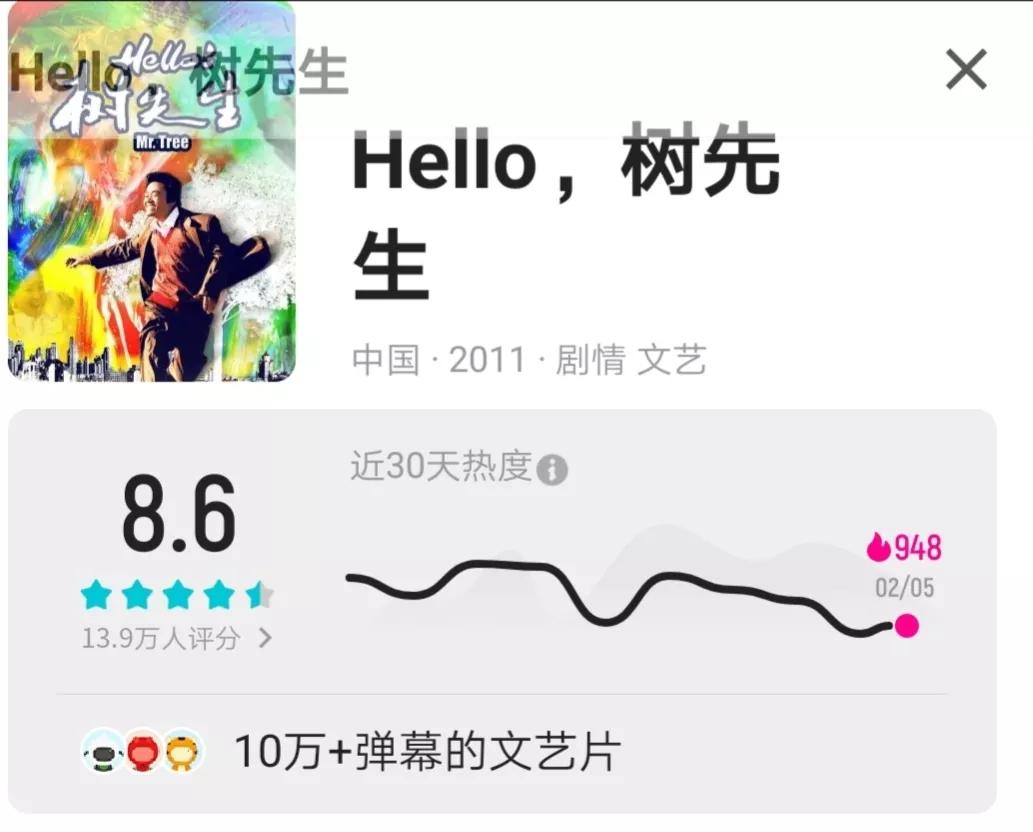Open the 13.9万人评分 rating details
This screenshot has height=832, width=1033.
click(177, 638)
